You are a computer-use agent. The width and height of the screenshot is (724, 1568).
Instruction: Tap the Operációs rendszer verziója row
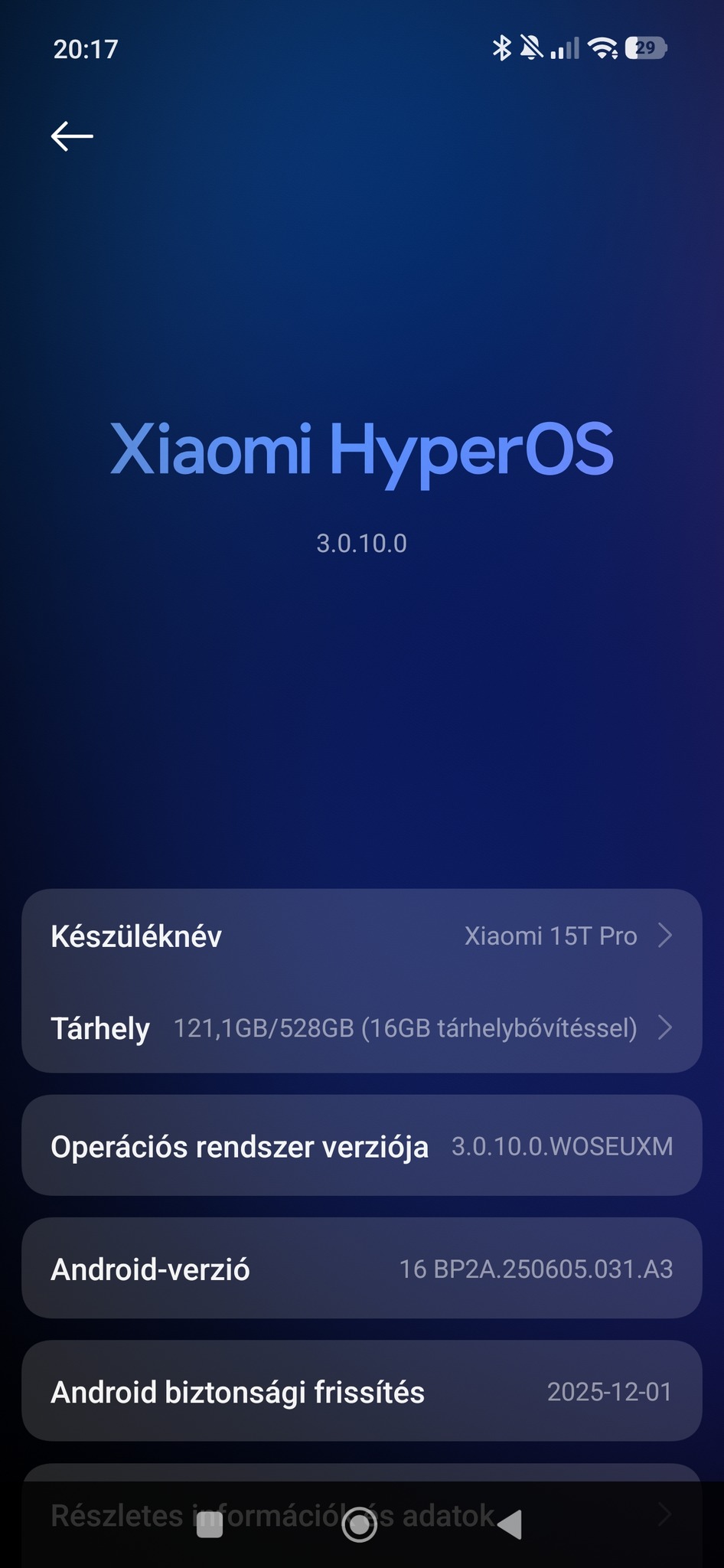(x=361, y=1146)
